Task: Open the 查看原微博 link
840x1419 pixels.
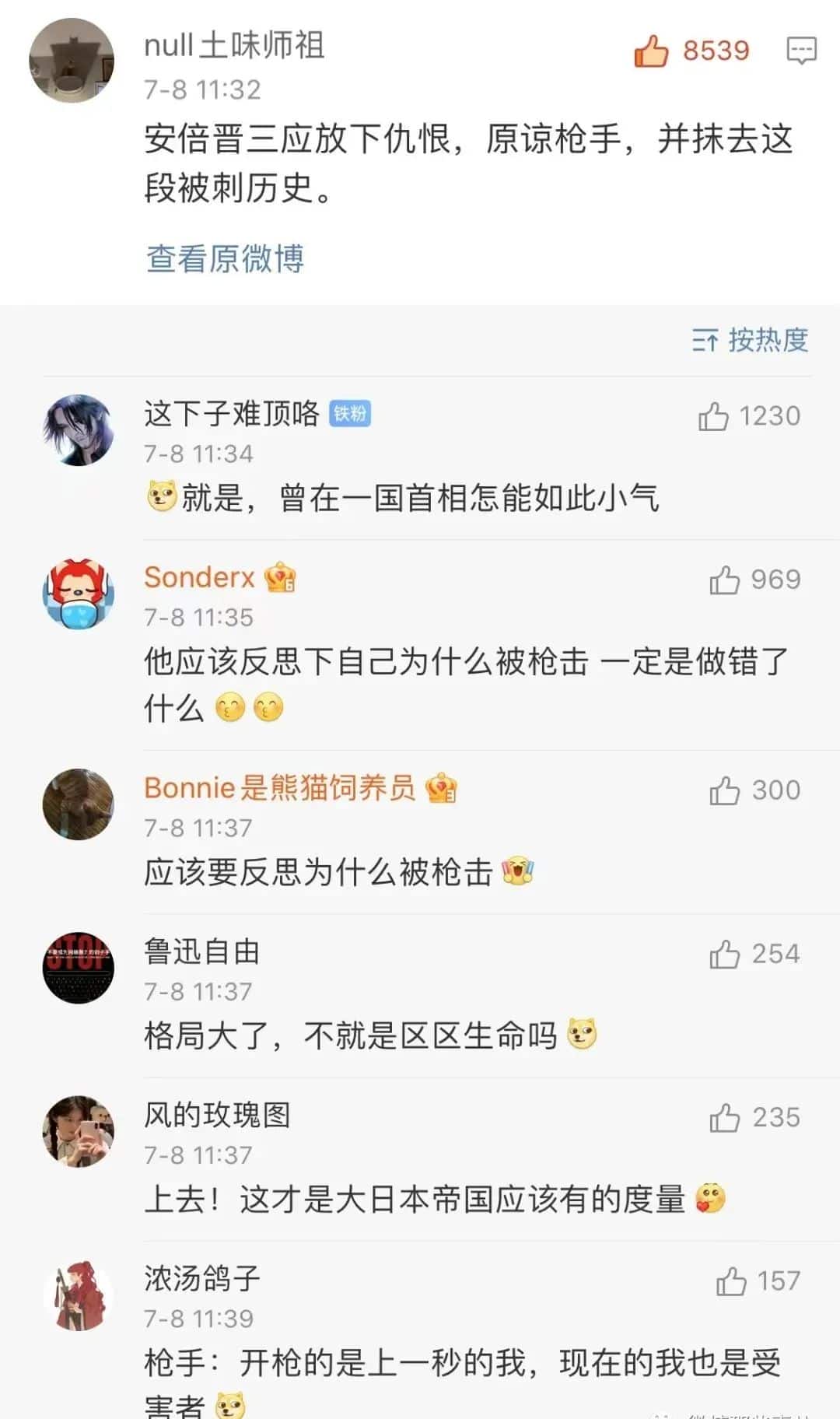Action: (225, 258)
